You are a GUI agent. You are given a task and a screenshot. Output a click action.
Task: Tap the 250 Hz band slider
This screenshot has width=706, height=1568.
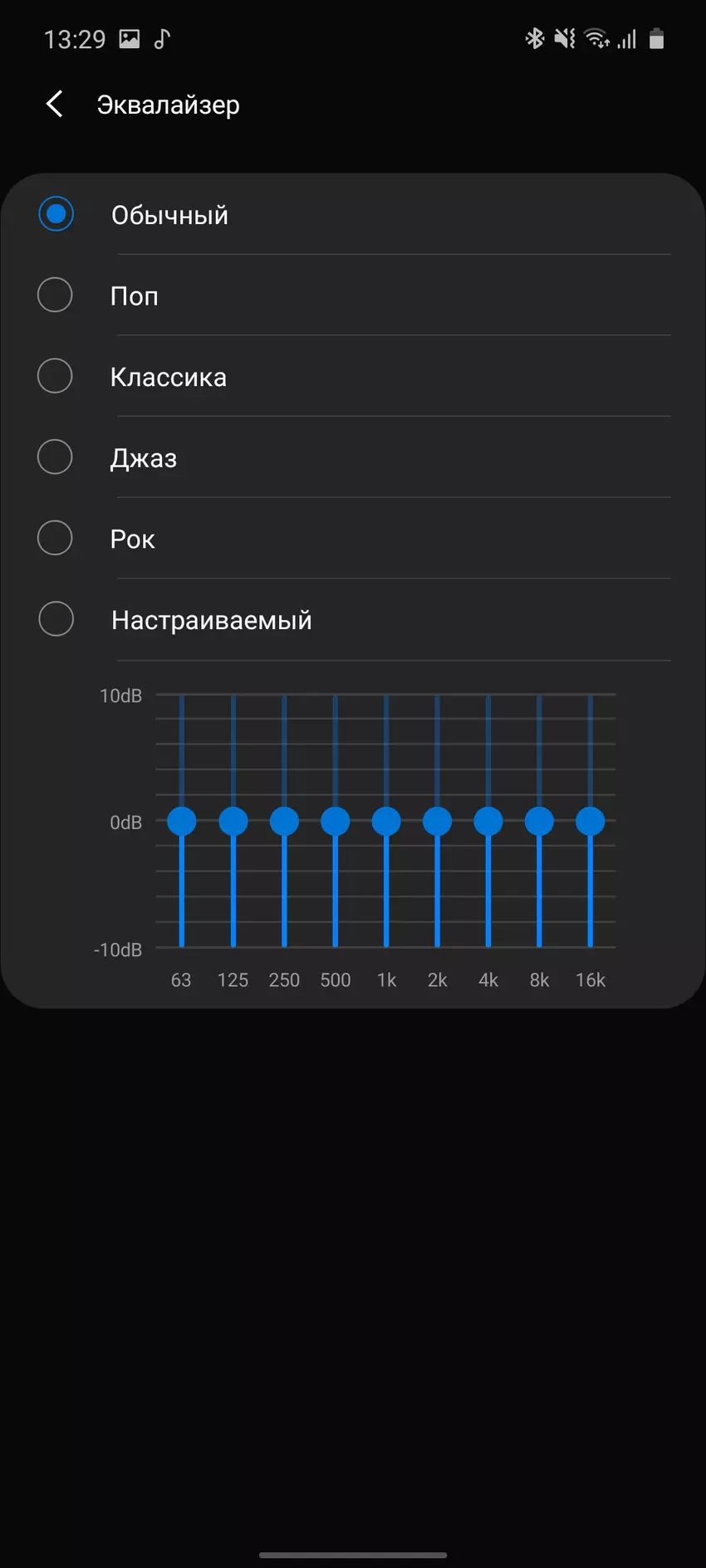pyautogui.click(x=284, y=822)
